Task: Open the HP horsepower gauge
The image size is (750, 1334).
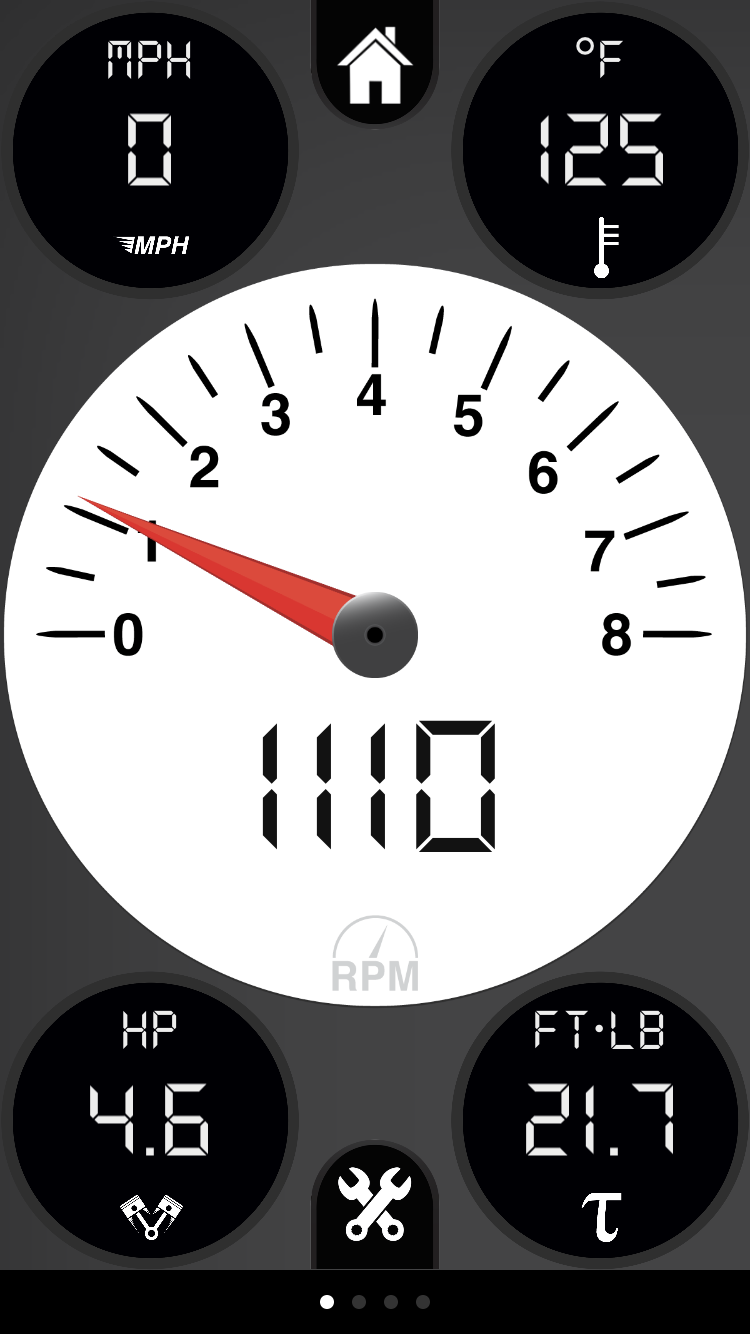Action: coord(151,1119)
